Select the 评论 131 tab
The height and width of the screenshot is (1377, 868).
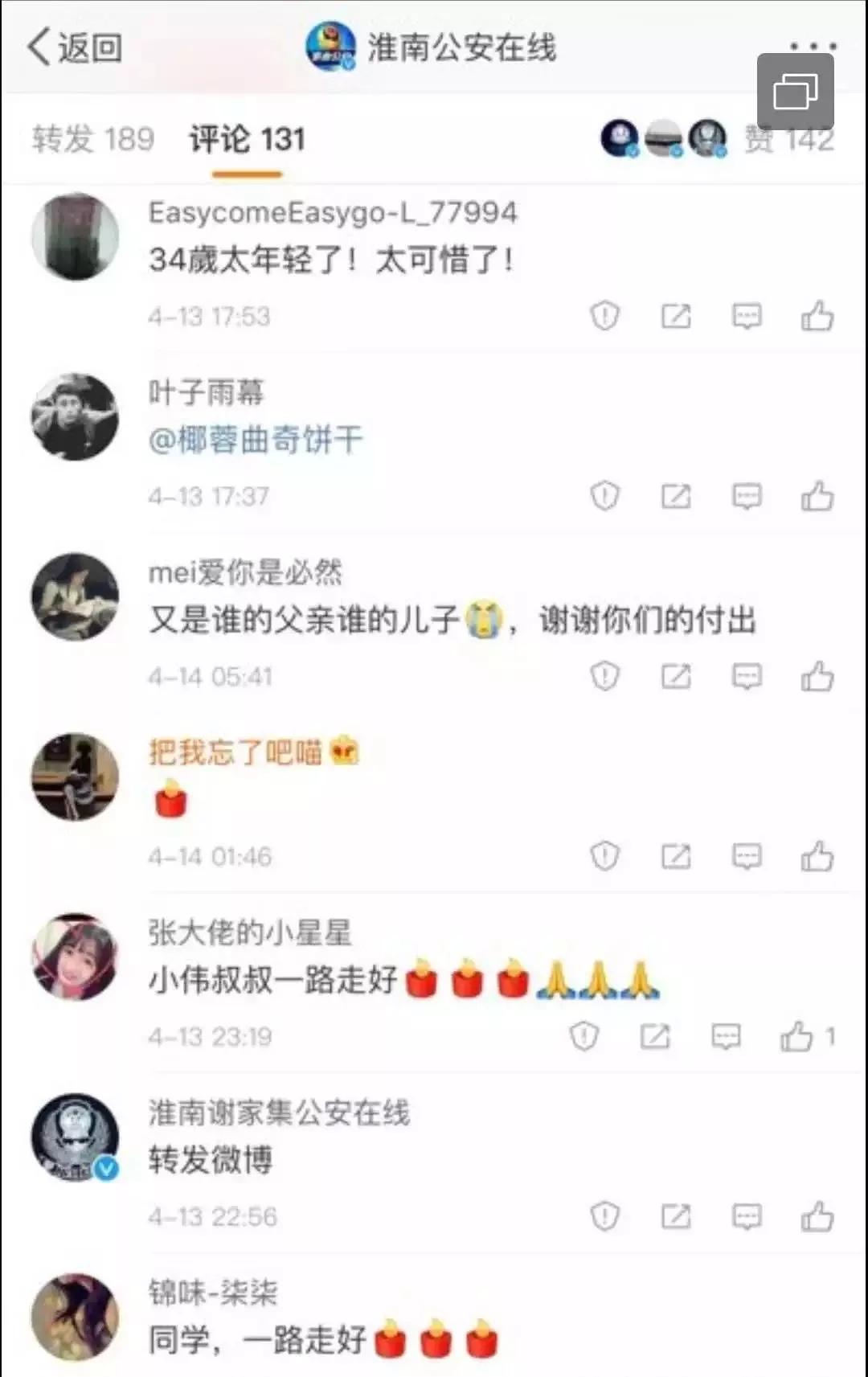[247, 139]
